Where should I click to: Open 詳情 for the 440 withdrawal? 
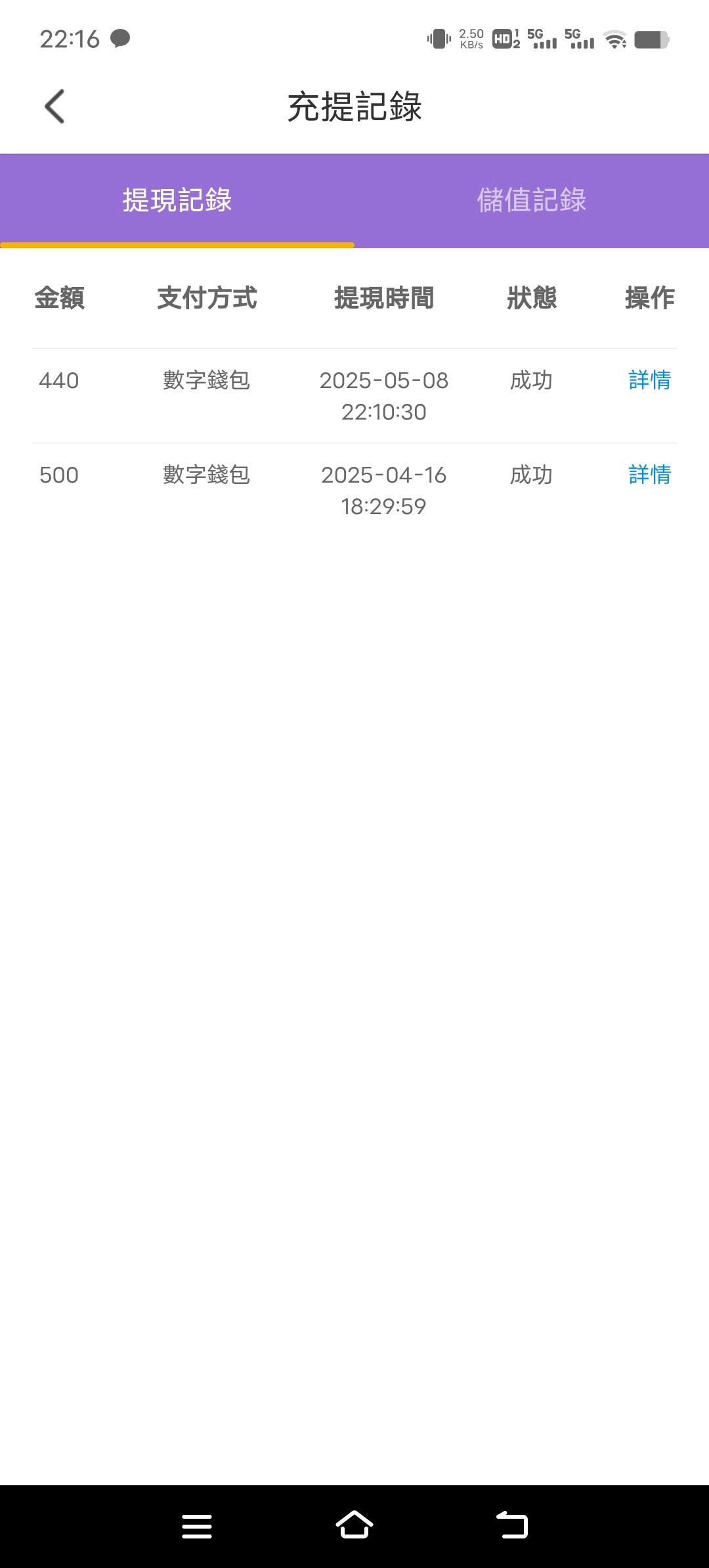point(649,380)
